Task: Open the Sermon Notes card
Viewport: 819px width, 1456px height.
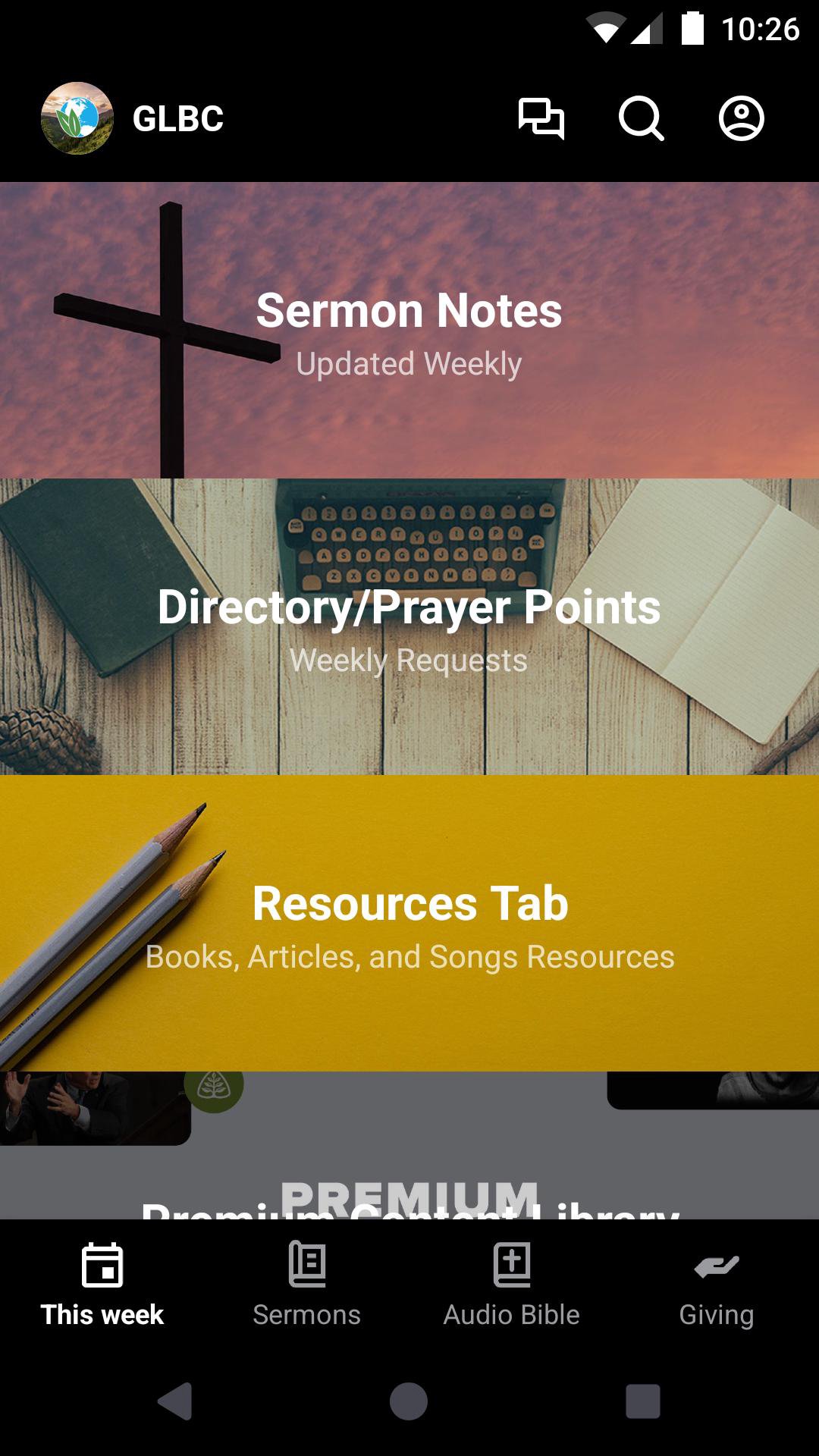Action: click(x=409, y=331)
